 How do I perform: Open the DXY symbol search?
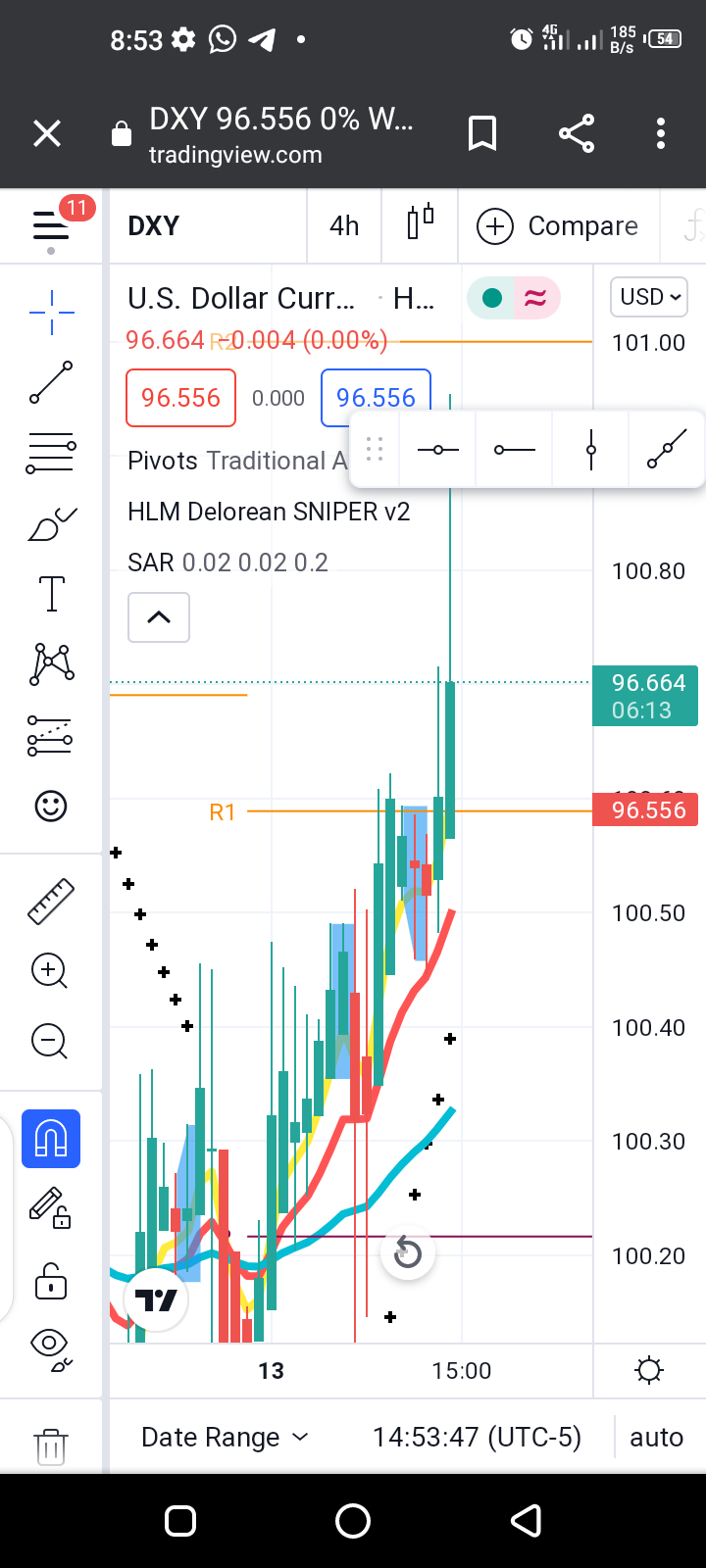click(x=154, y=226)
